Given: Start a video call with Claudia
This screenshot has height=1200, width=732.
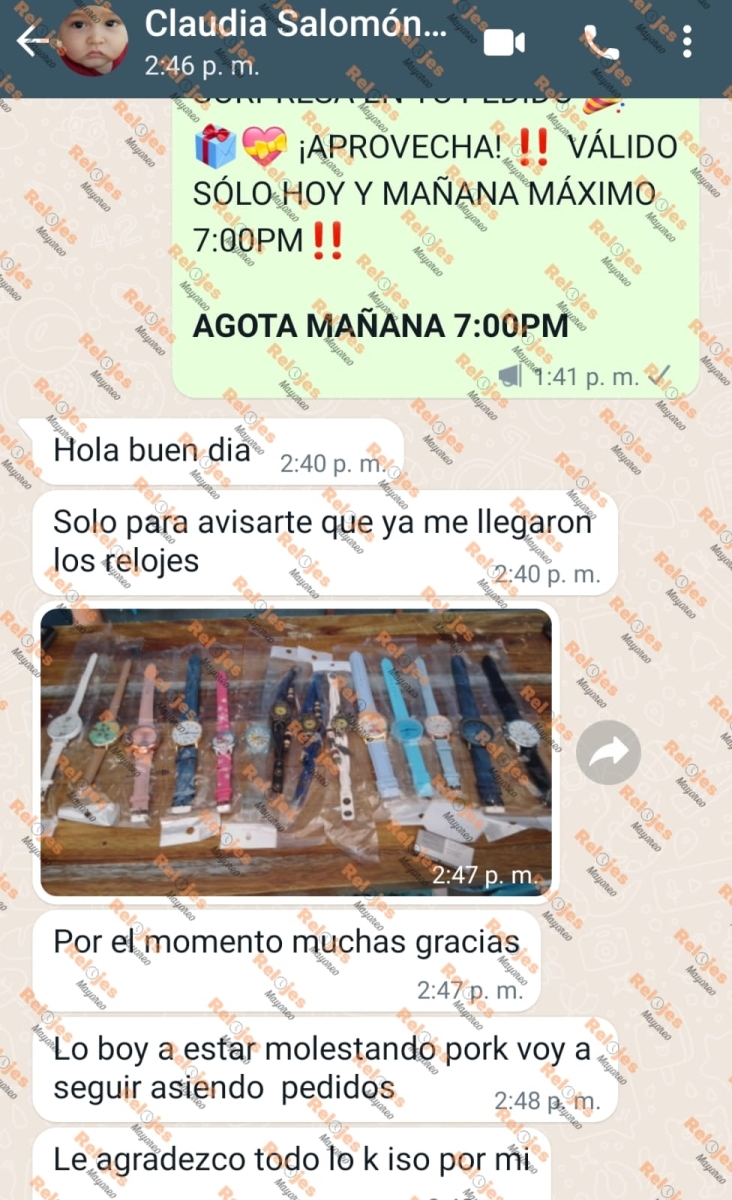Looking at the screenshot, I should click(505, 42).
